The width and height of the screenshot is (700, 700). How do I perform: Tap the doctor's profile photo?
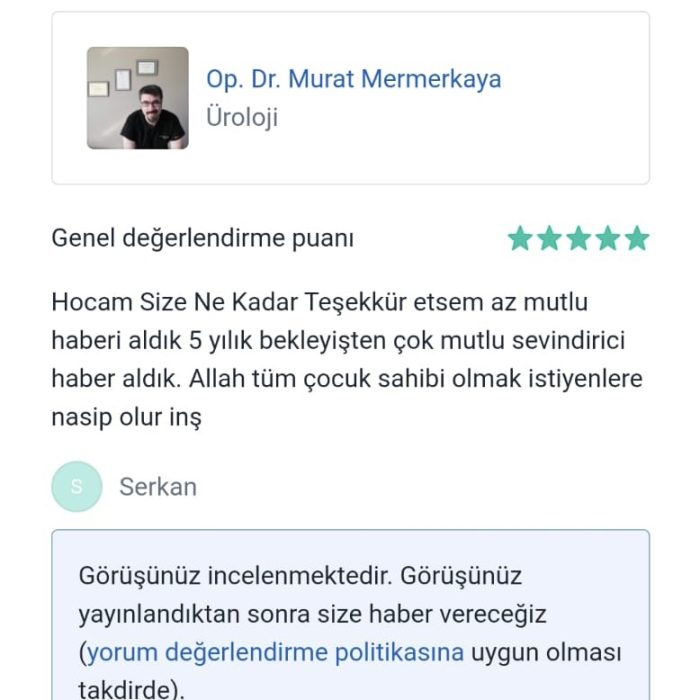click(137, 98)
